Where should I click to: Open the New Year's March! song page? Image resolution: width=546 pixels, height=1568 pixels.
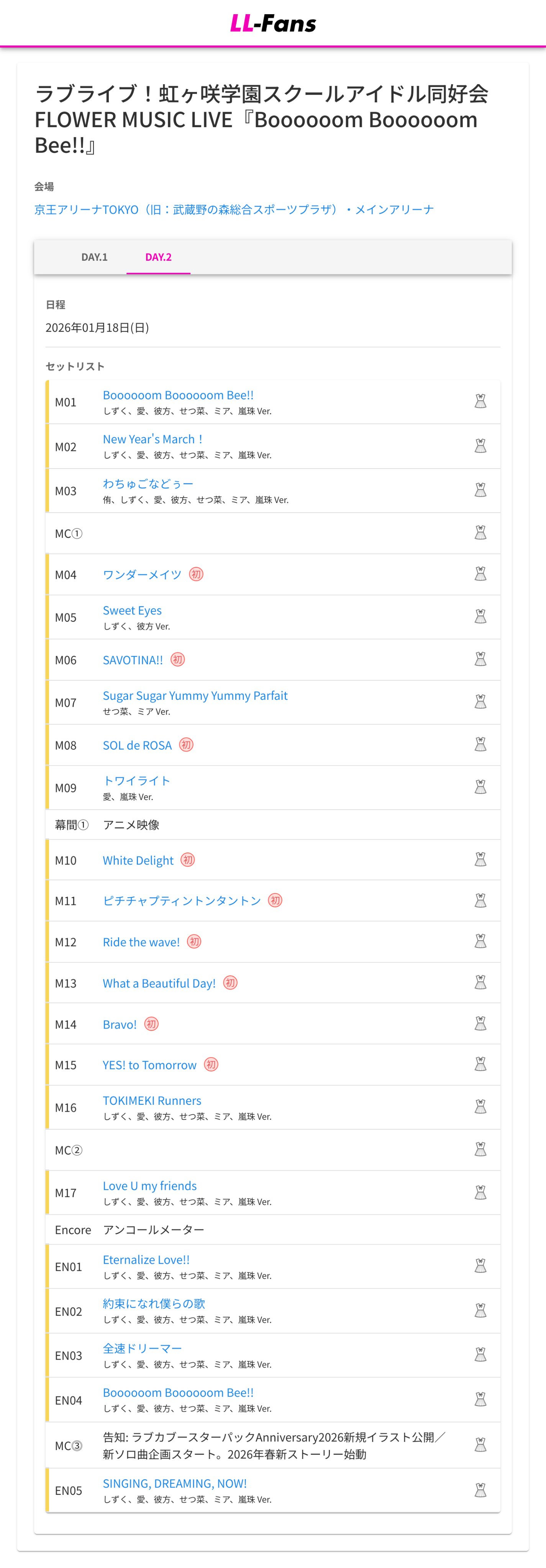(x=152, y=439)
